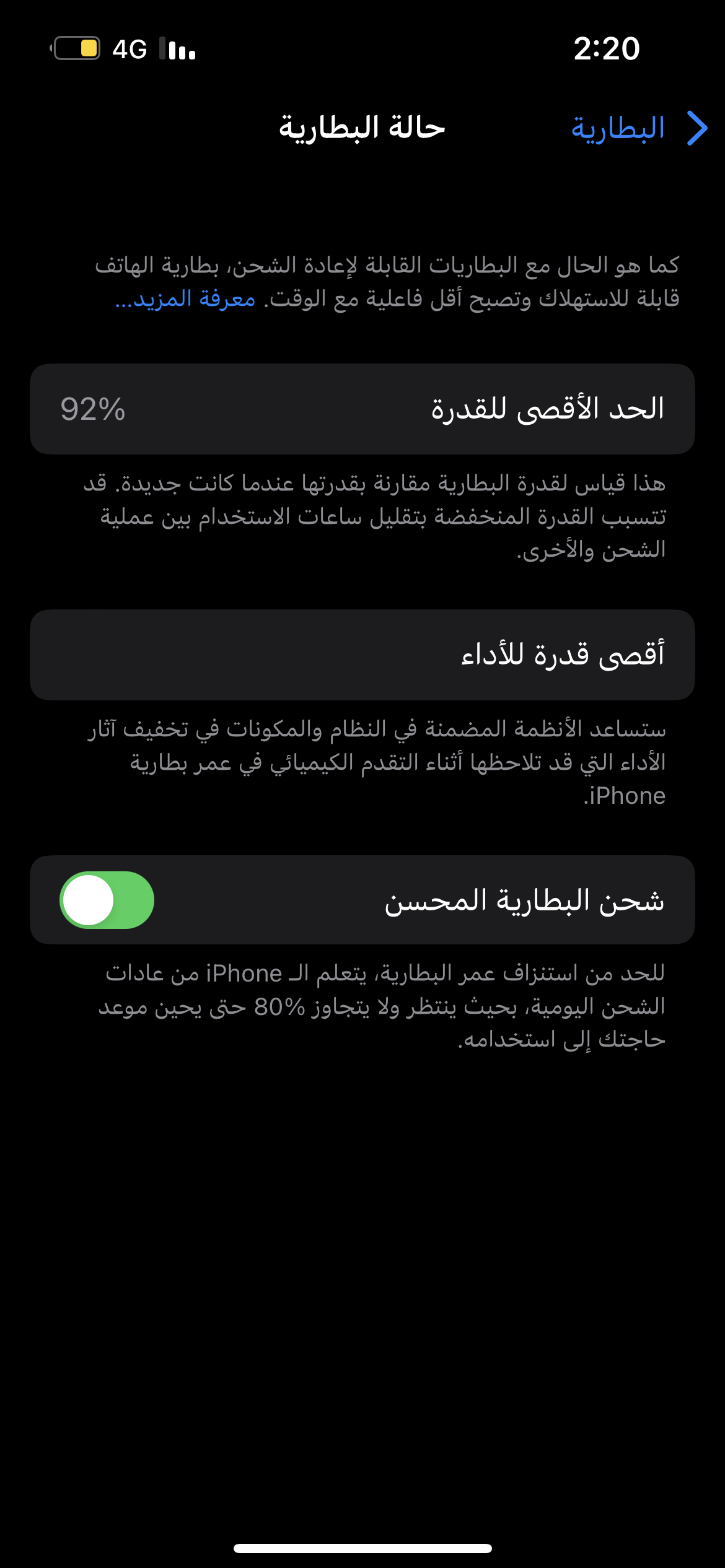This screenshot has height=1568, width=725.
Task: Go back to the البطارية settings
Action: tap(639, 128)
